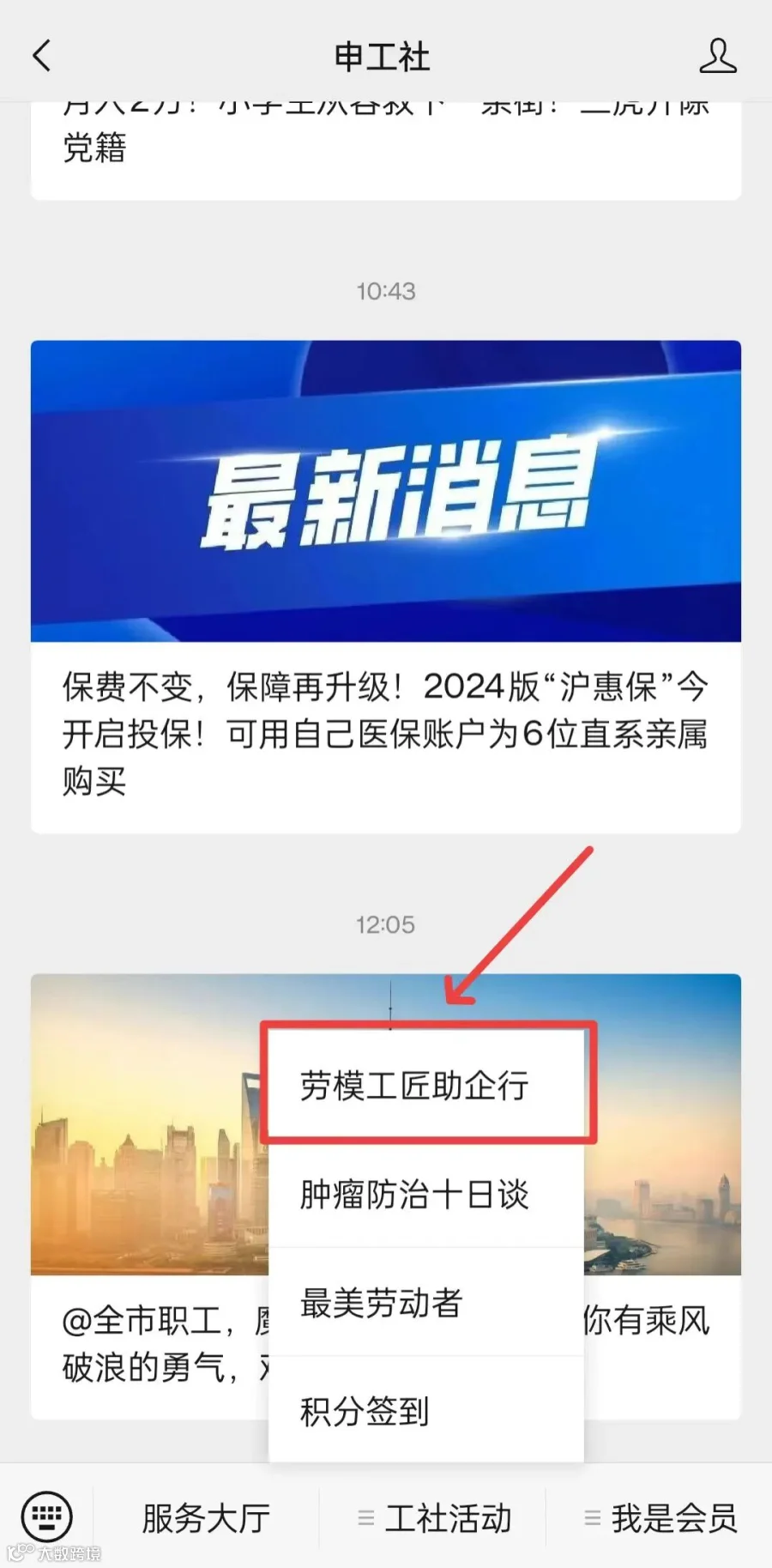Open the 服务大厅 menu
Image resolution: width=772 pixels, height=1568 pixels.
click(206, 1517)
